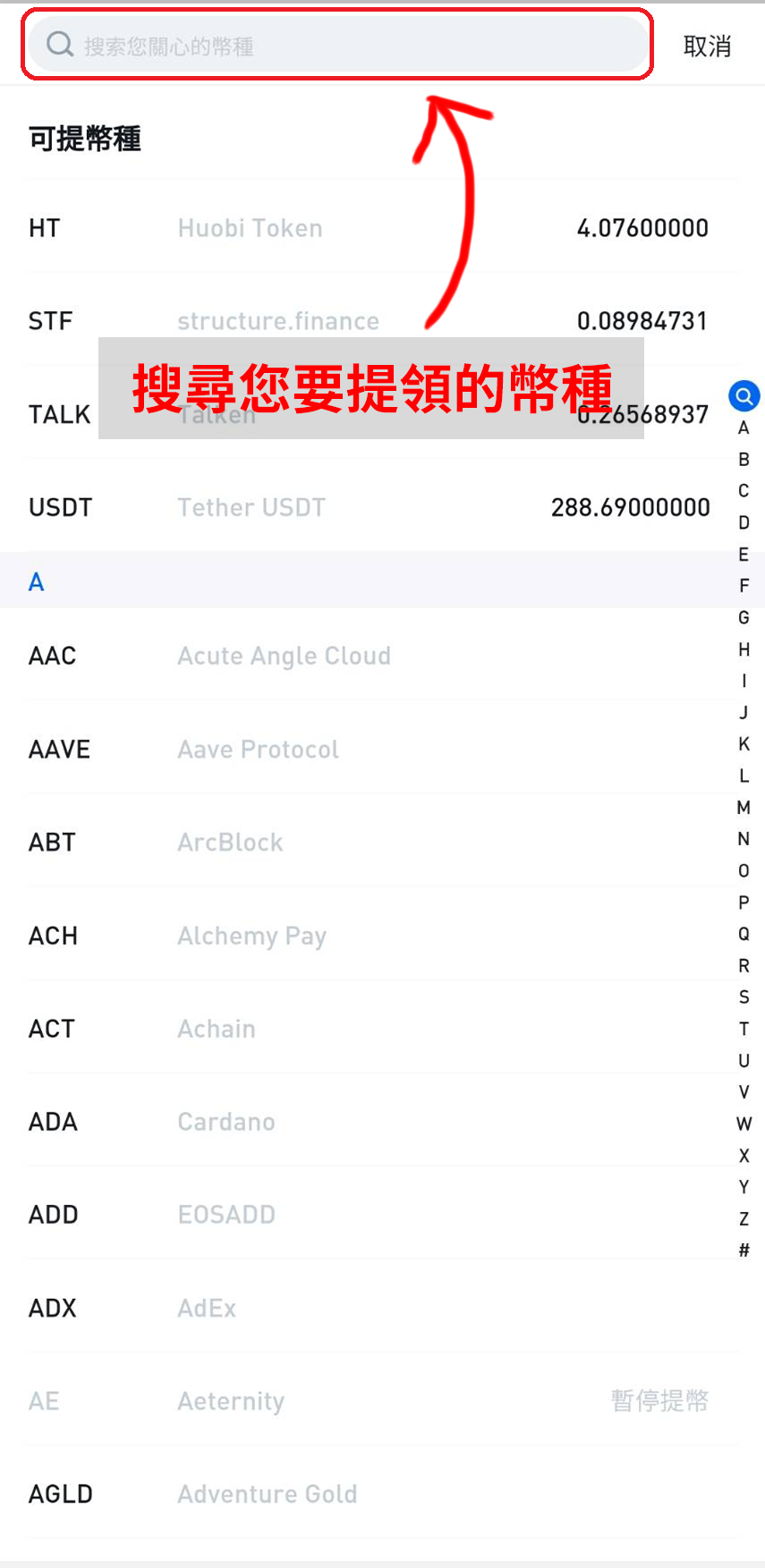Screen dimensions: 765x1568
Task: Choose the ADD EOSADD coin
Action: pos(369,1215)
